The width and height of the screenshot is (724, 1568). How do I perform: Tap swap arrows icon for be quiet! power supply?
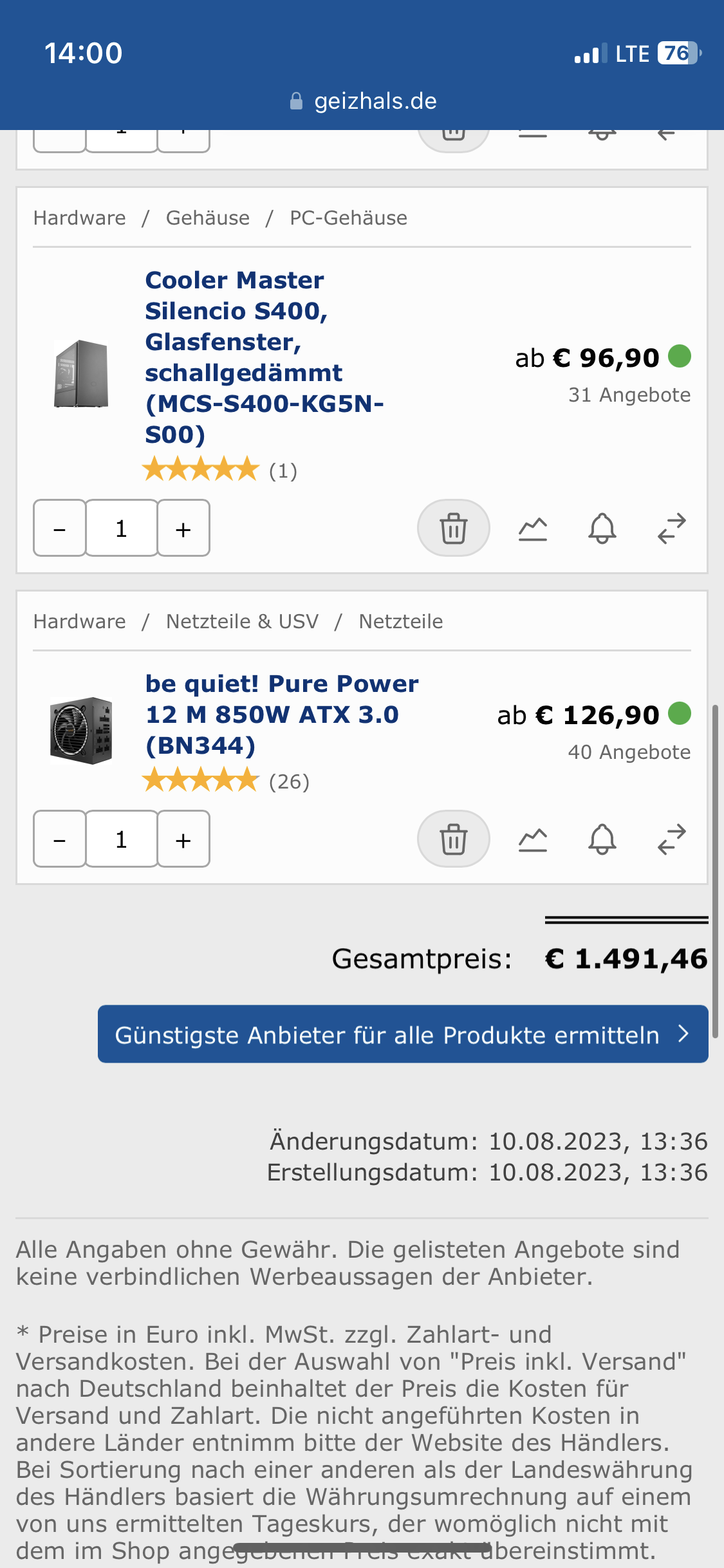click(671, 839)
